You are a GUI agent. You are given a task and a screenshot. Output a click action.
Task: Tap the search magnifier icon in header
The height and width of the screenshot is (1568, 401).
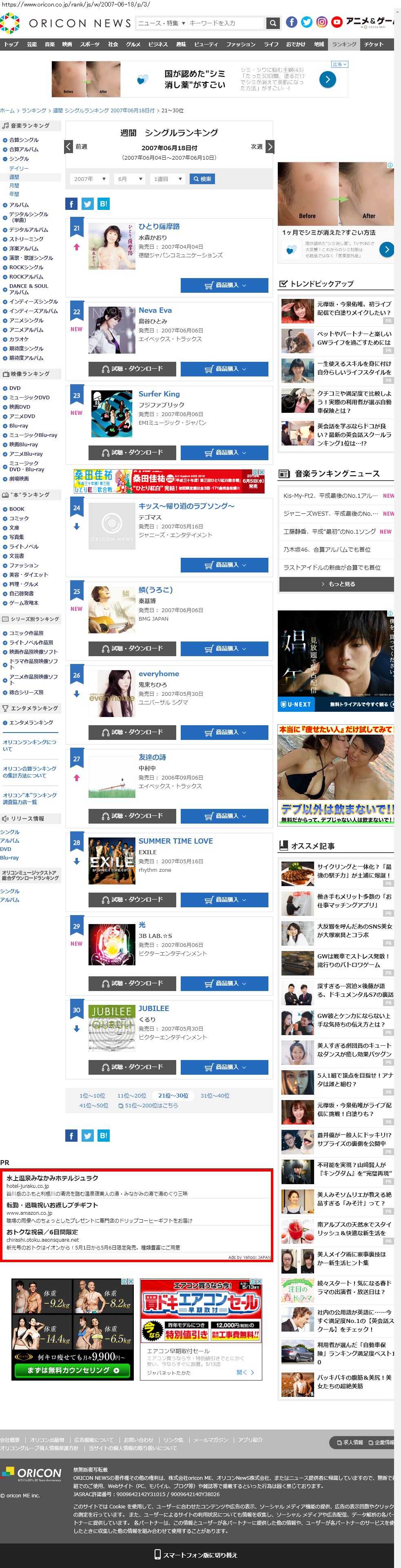pos(273,23)
